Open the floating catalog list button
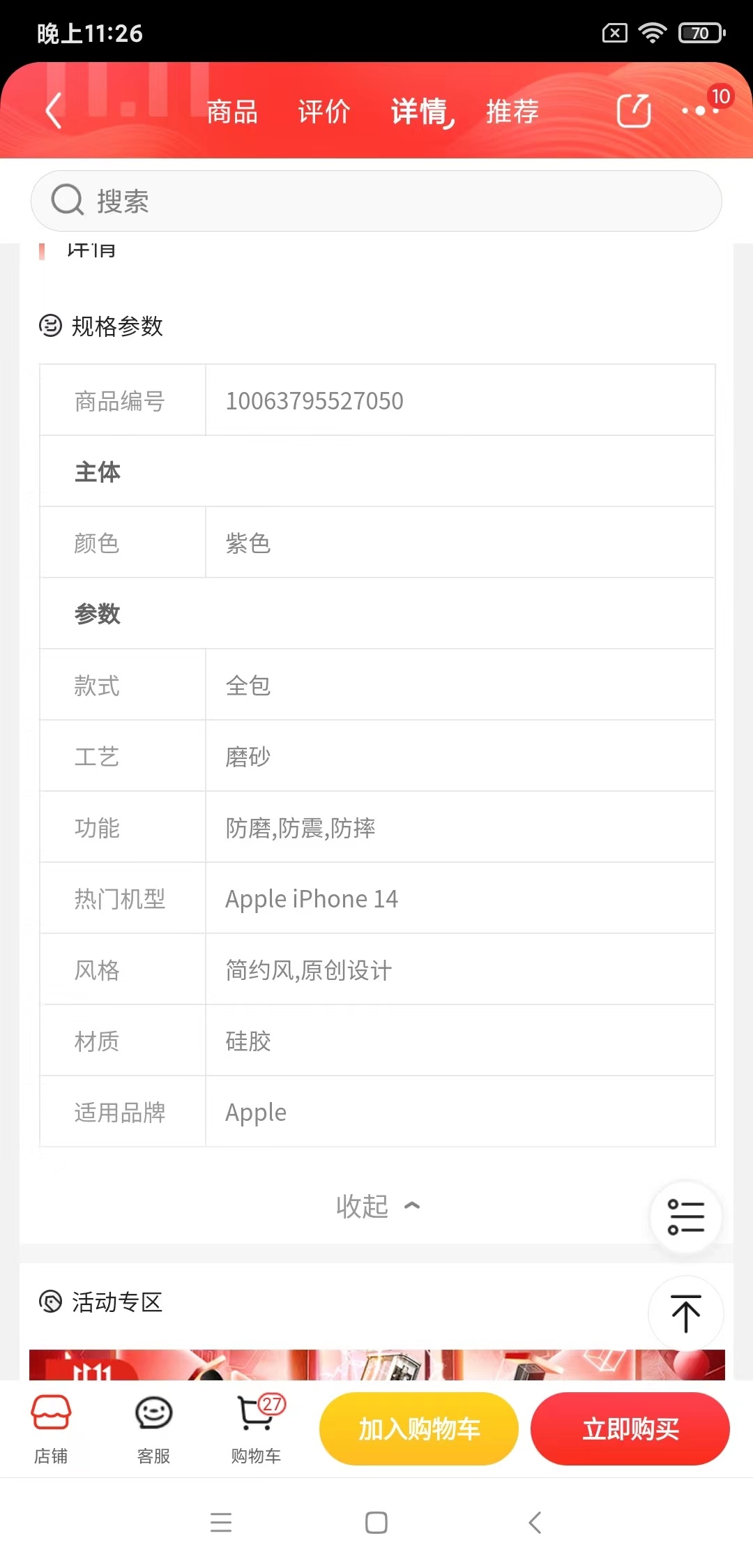753x1568 pixels. [685, 1217]
